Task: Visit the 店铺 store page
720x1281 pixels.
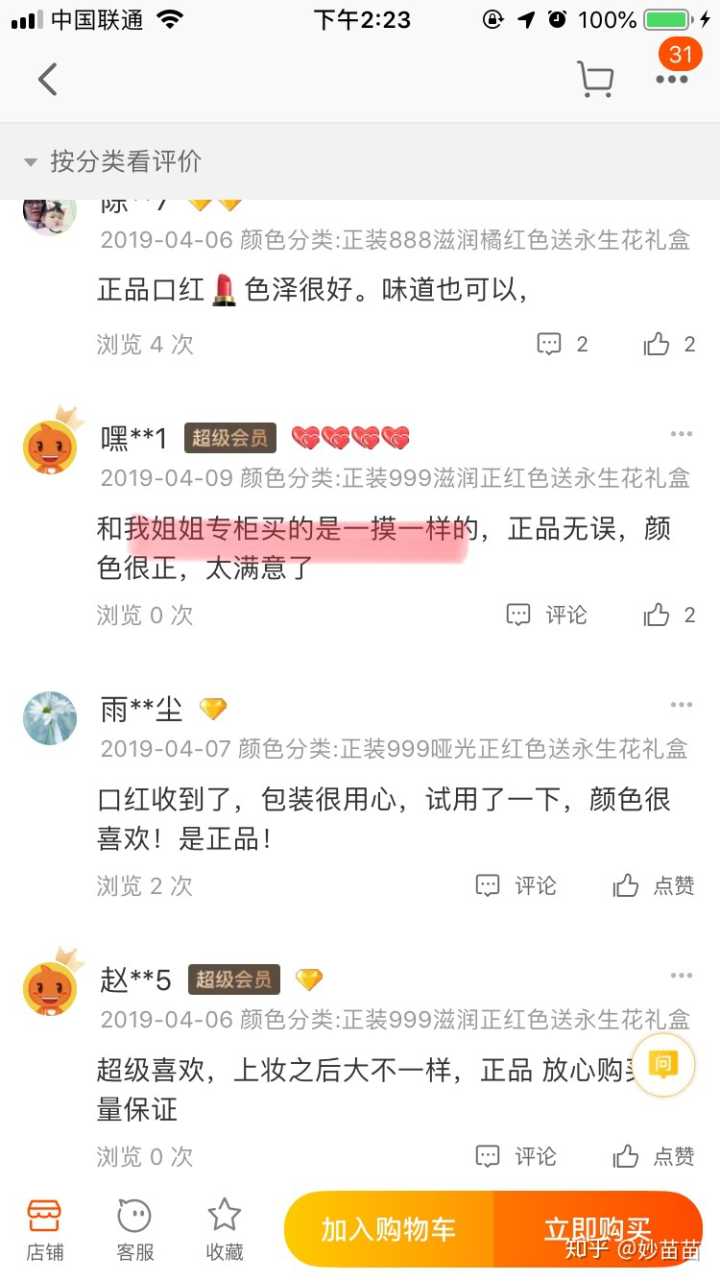Action: click(x=44, y=1230)
